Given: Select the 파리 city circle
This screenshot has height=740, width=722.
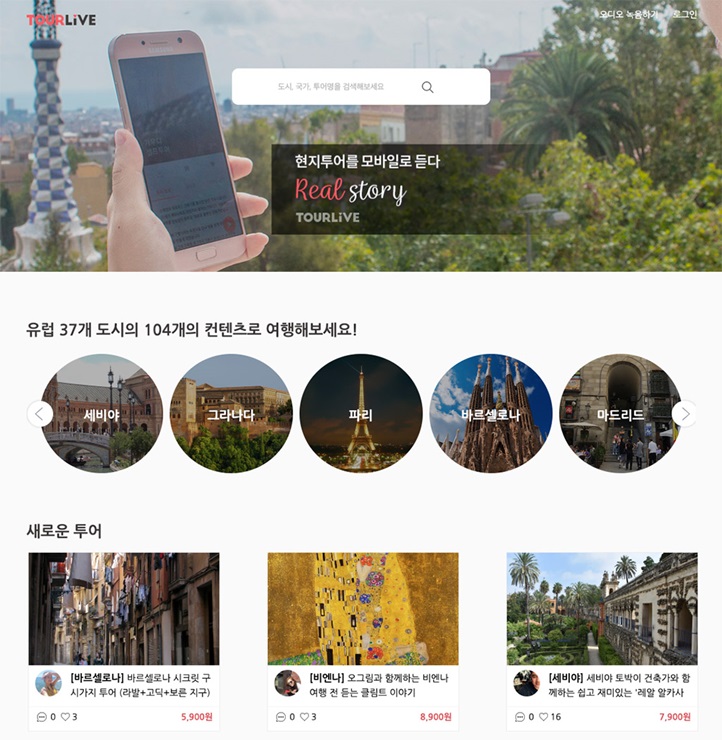Looking at the screenshot, I should (361, 413).
